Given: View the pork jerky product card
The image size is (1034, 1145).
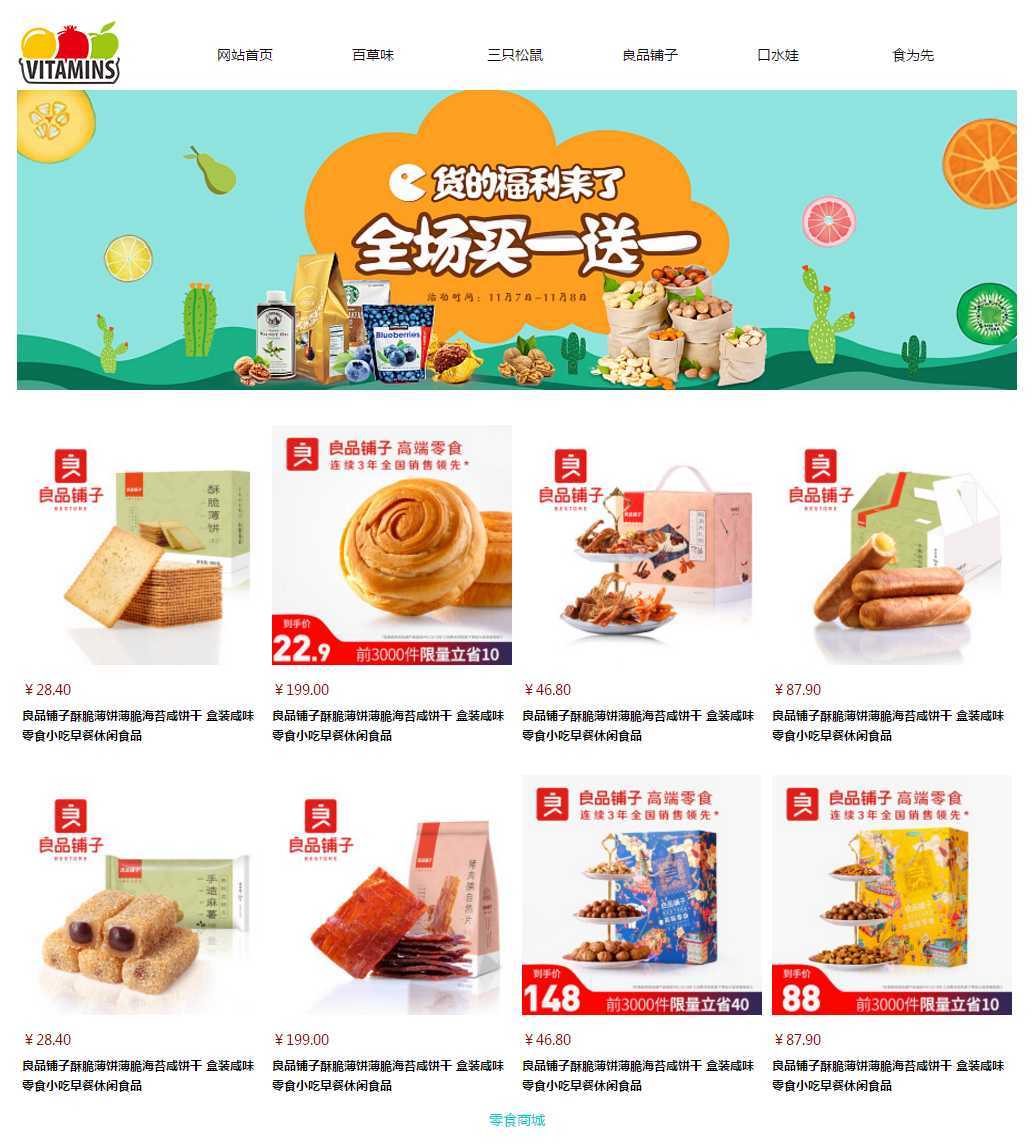Looking at the screenshot, I should tap(392, 895).
